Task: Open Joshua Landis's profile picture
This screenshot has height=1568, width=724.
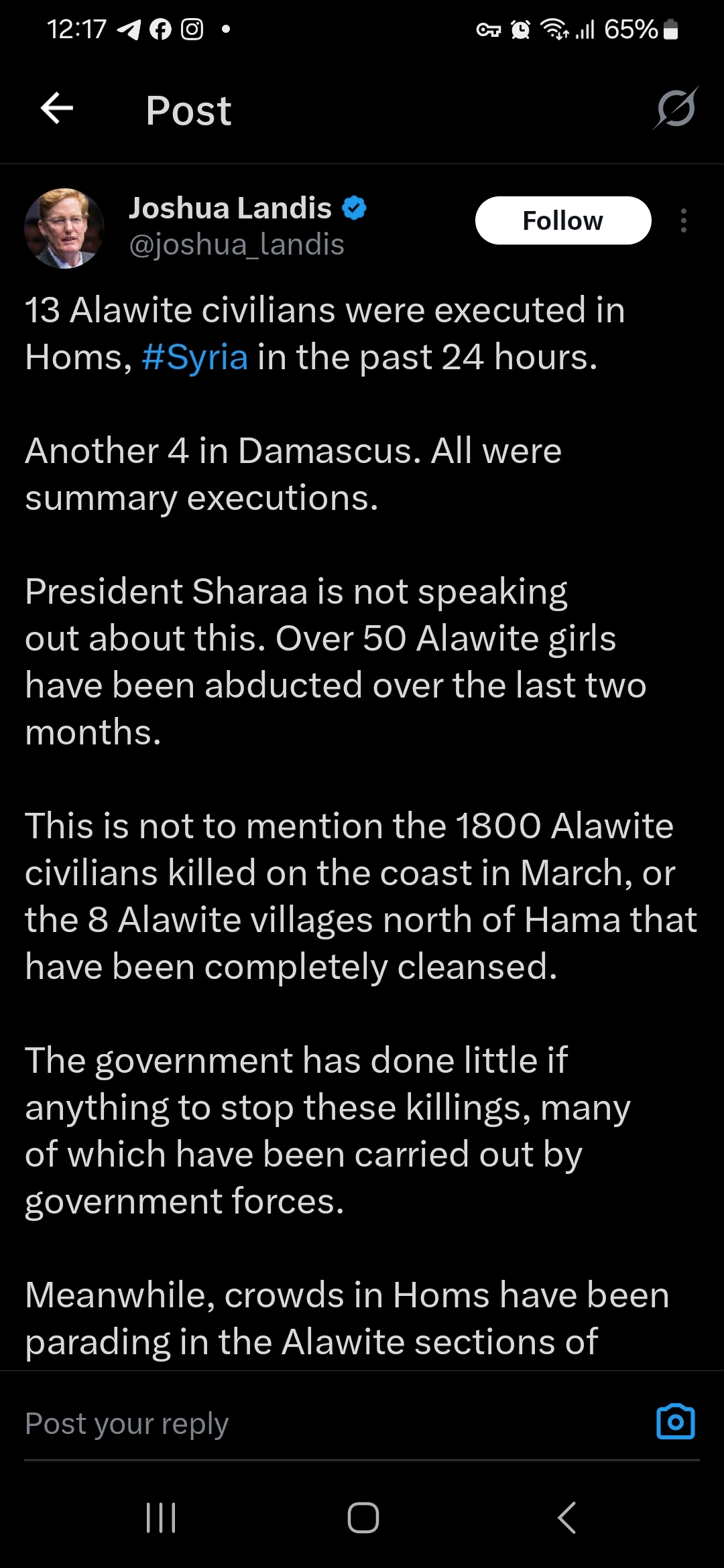Action: [64, 228]
